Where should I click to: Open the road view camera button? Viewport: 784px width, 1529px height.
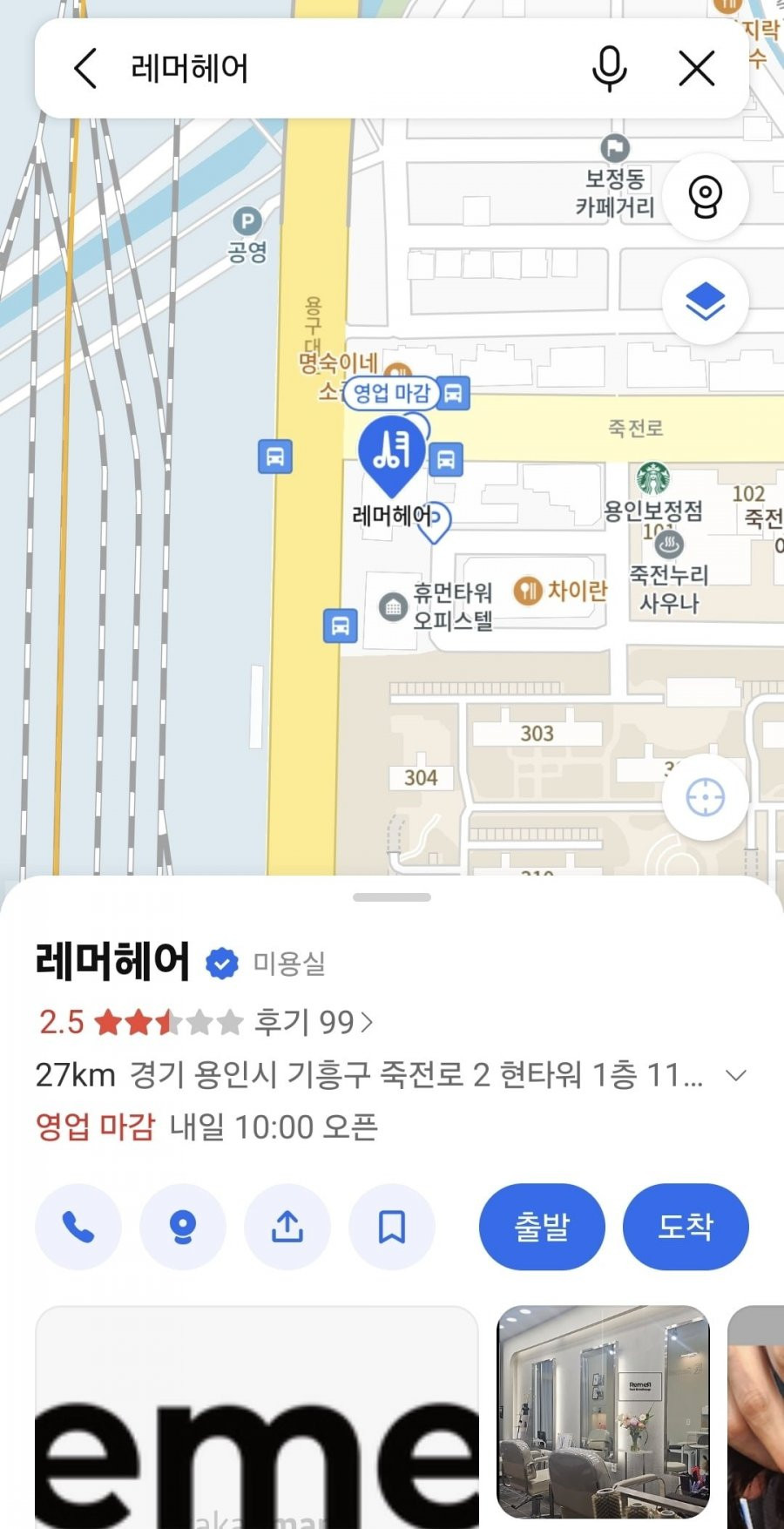[705, 196]
